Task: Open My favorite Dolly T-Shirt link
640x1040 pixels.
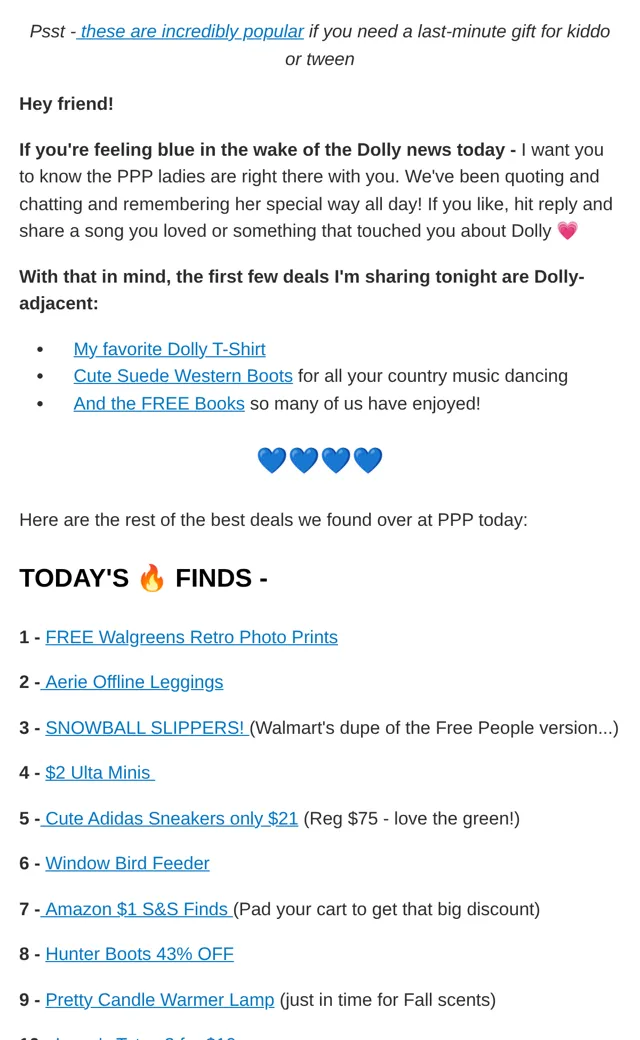Action: [x=169, y=349]
